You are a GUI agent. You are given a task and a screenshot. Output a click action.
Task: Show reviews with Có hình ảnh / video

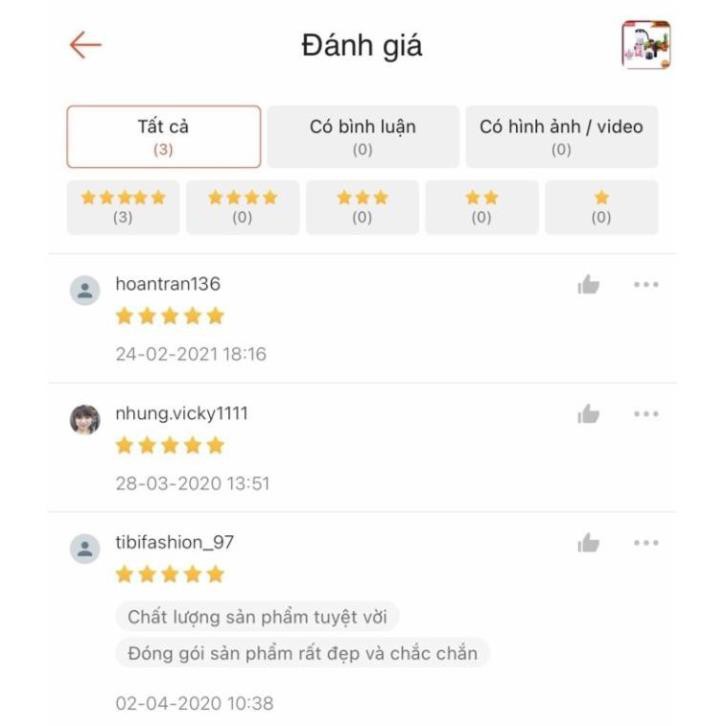click(561, 137)
